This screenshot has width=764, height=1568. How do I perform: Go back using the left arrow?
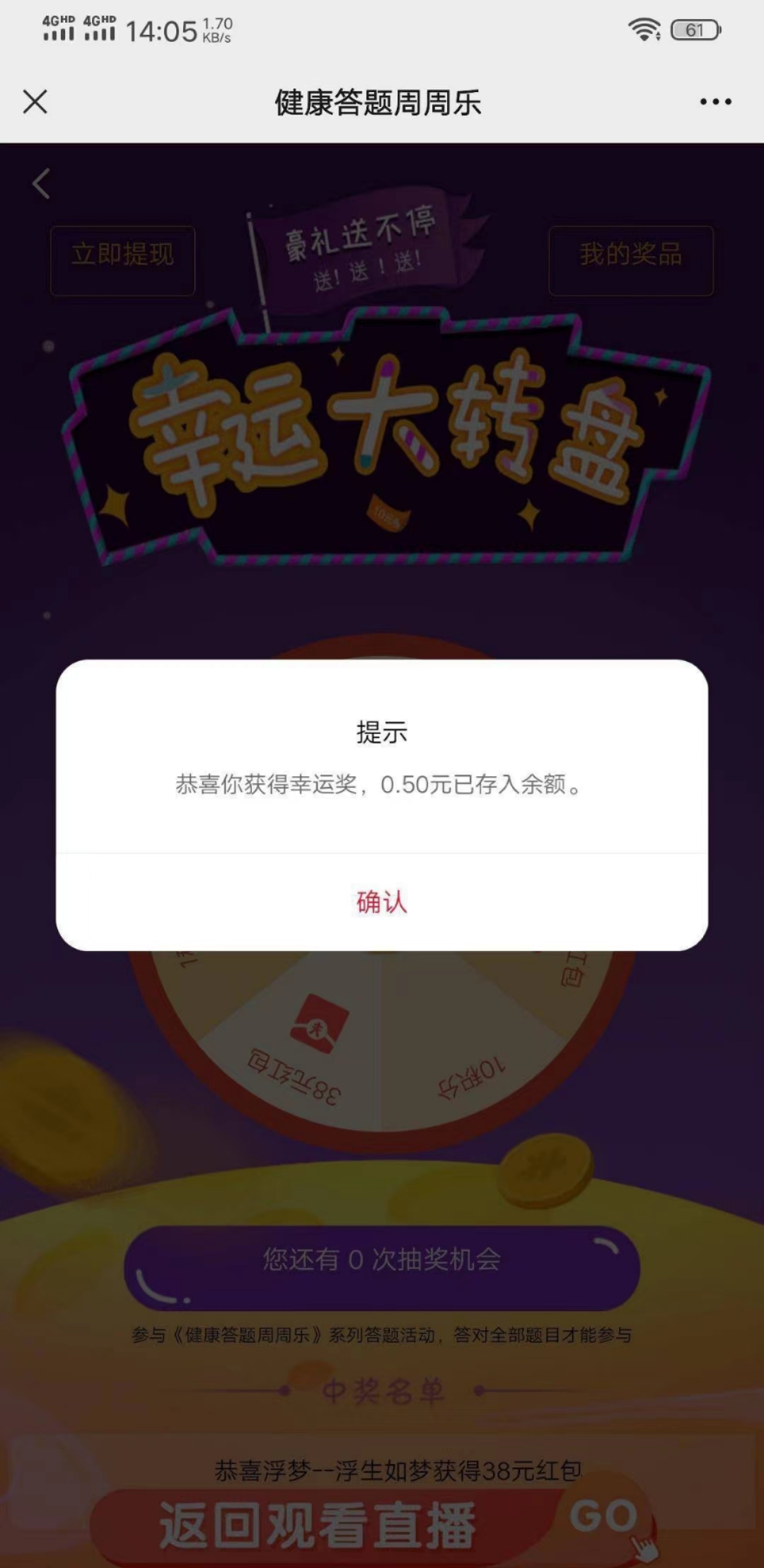tap(41, 184)
